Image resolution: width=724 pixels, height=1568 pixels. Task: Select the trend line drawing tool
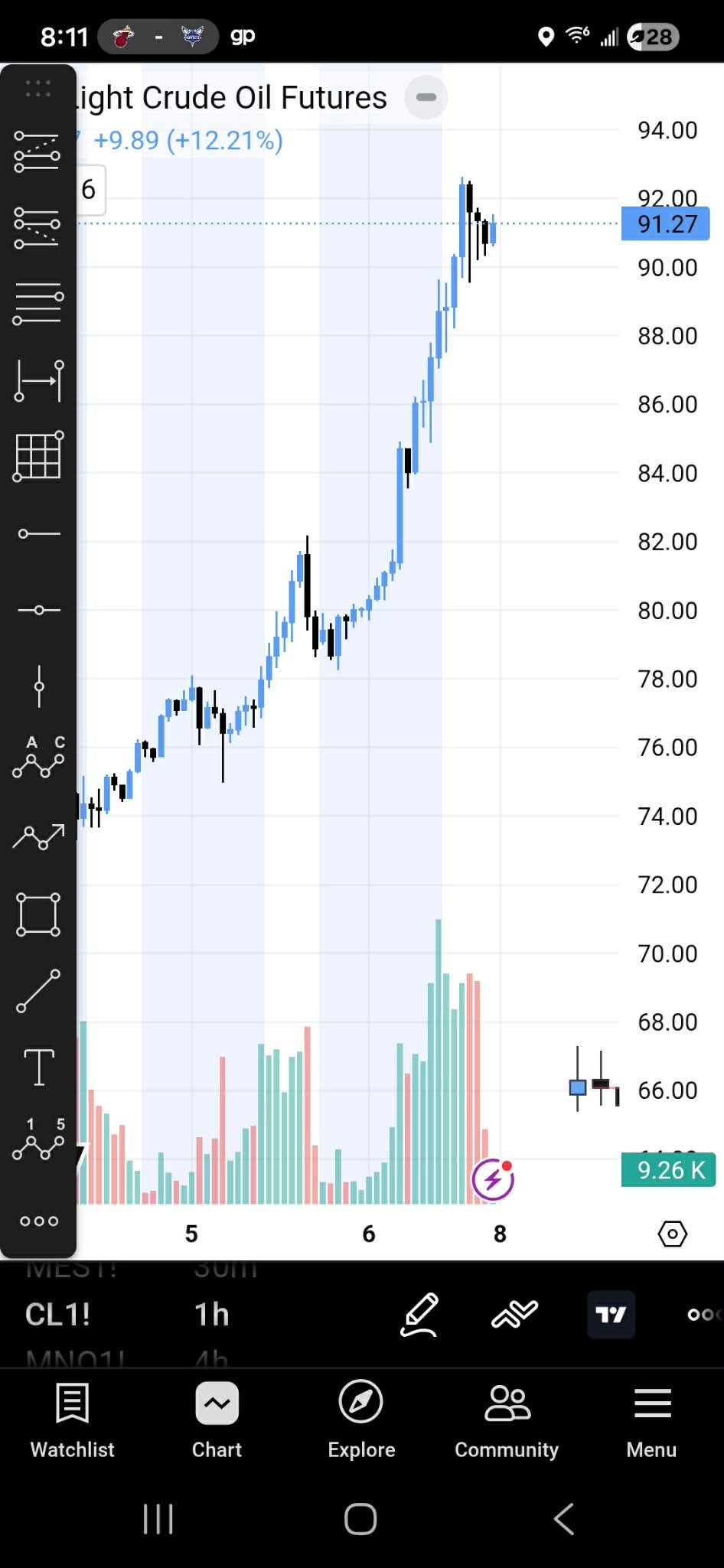coord(38,990)
